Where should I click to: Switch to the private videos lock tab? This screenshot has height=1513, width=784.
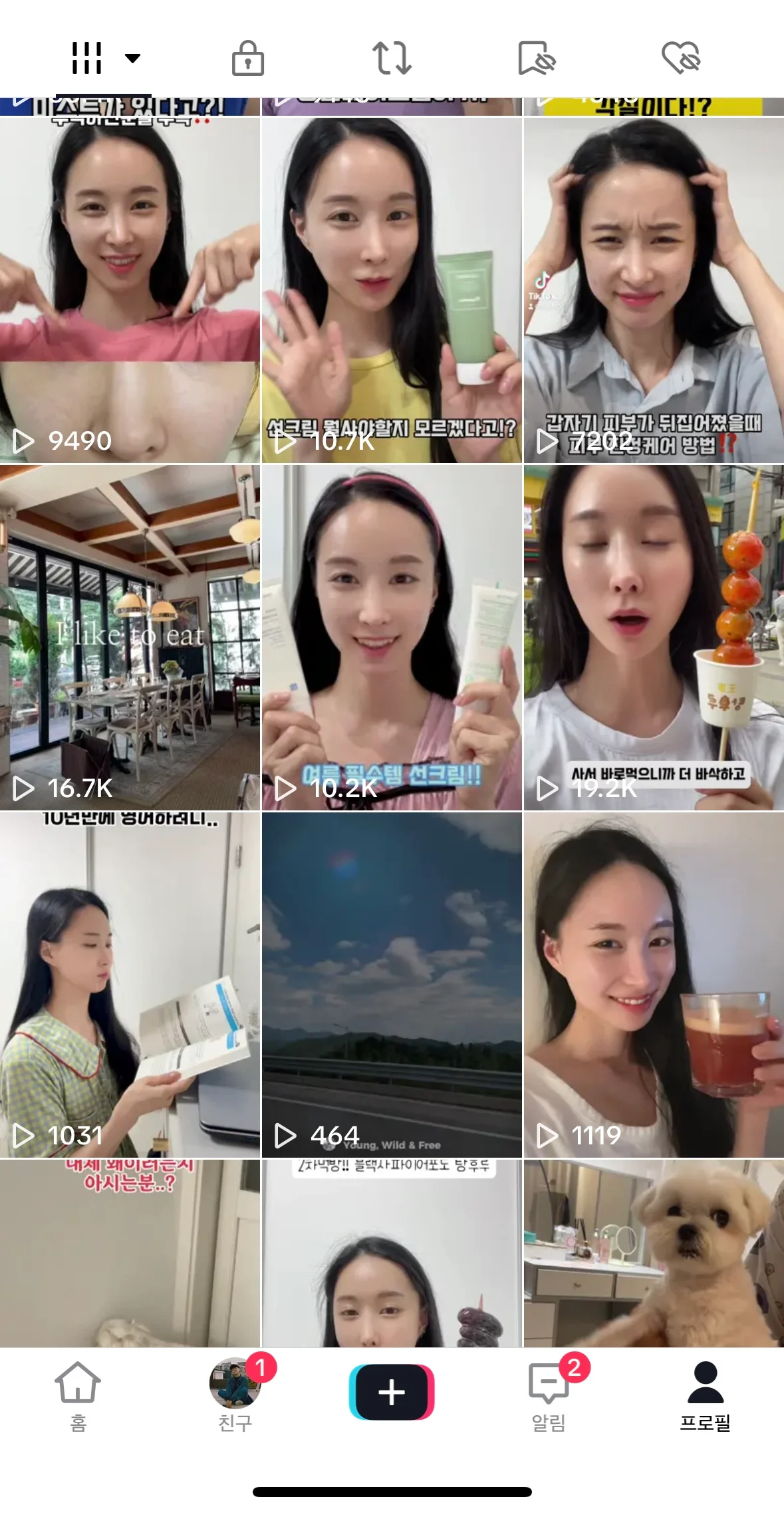[247, 59]
